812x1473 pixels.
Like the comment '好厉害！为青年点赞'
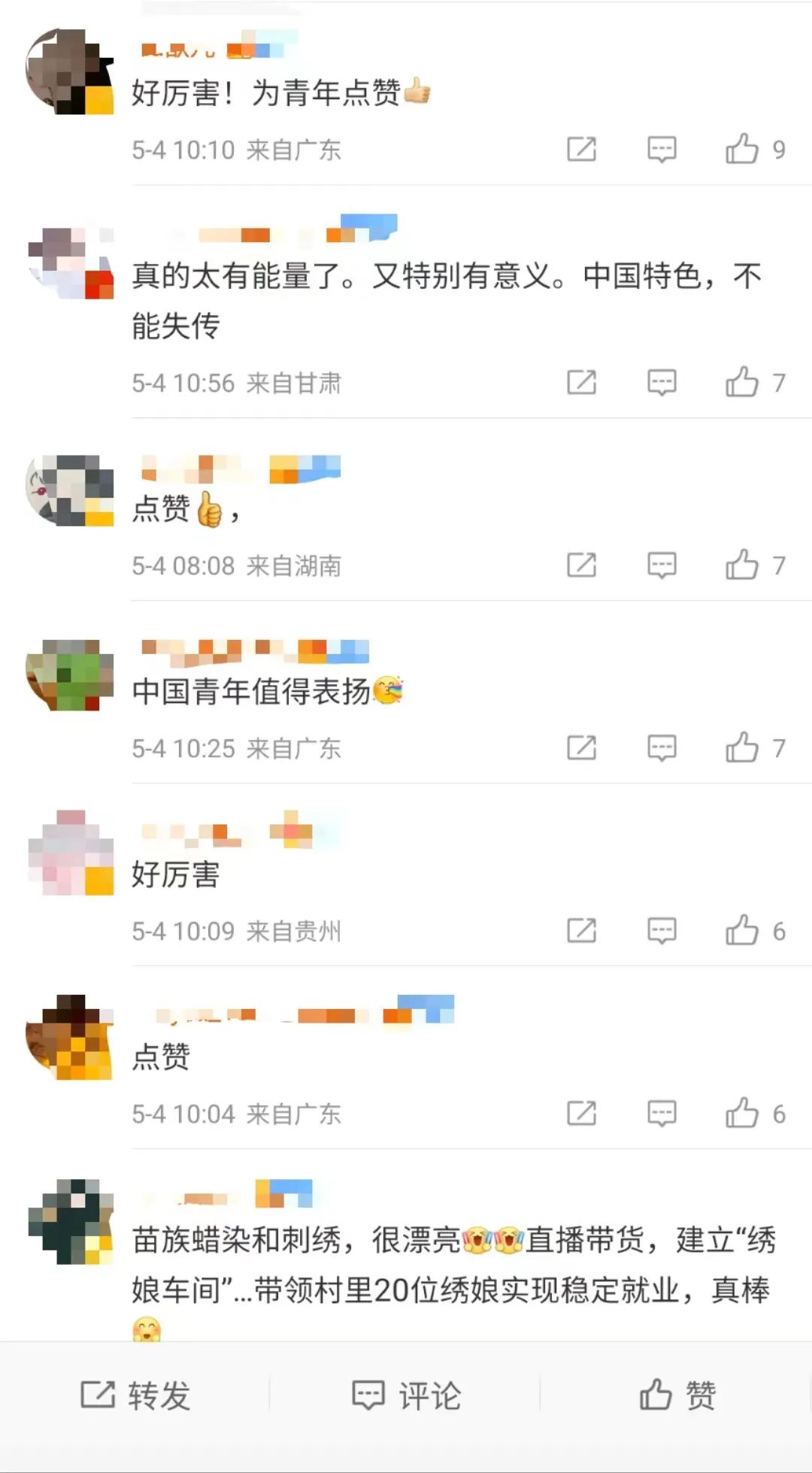(741, 149)
